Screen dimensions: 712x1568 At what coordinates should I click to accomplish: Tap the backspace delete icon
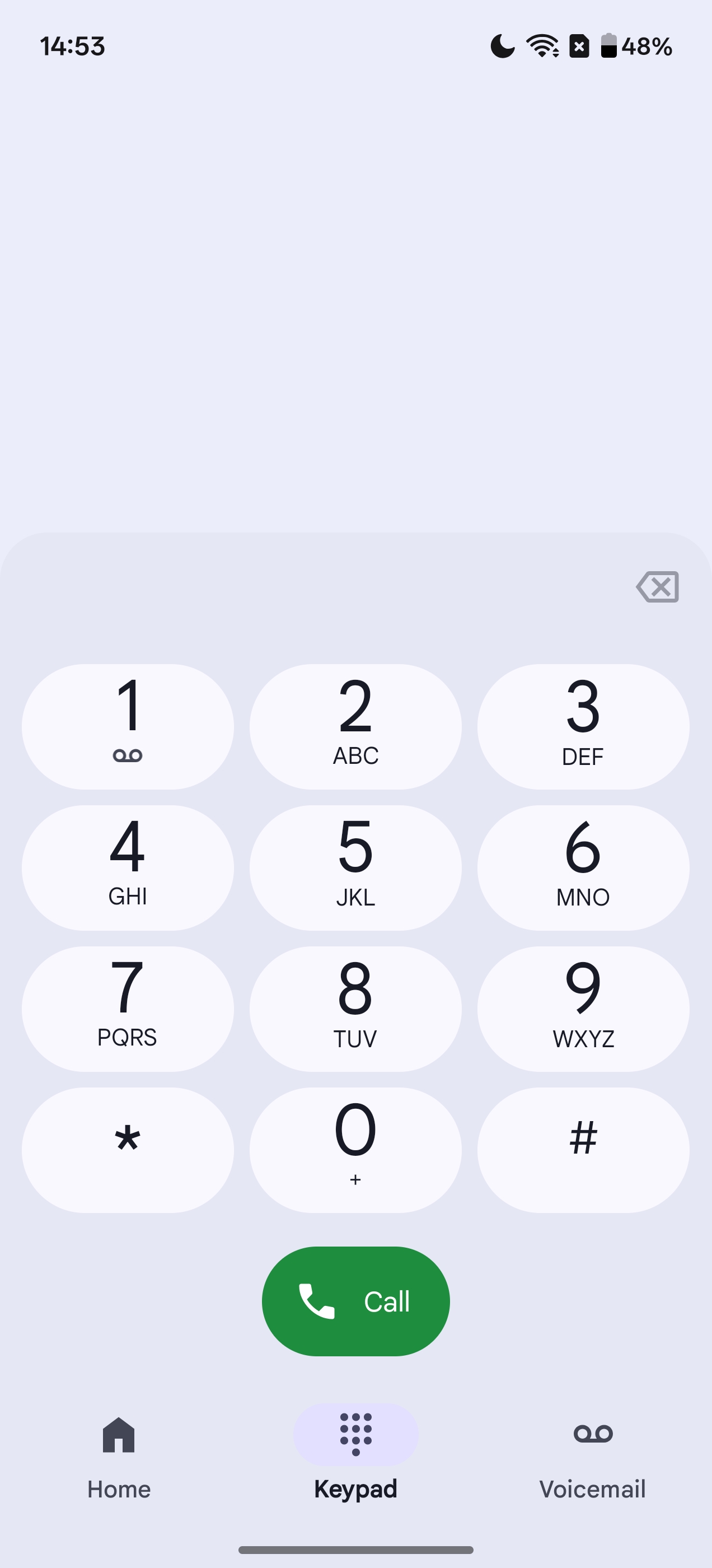pos(657,587)
